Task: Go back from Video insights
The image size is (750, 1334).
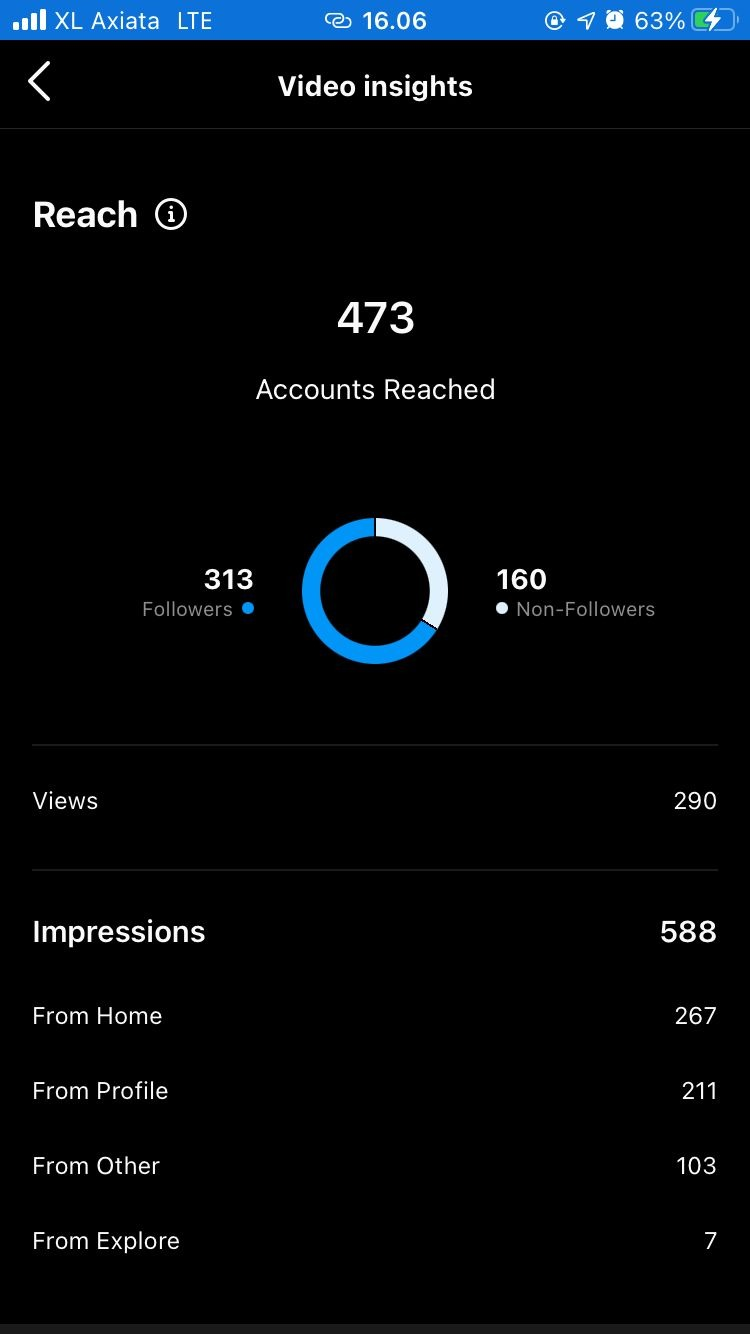Action: (x=39, y=82)
